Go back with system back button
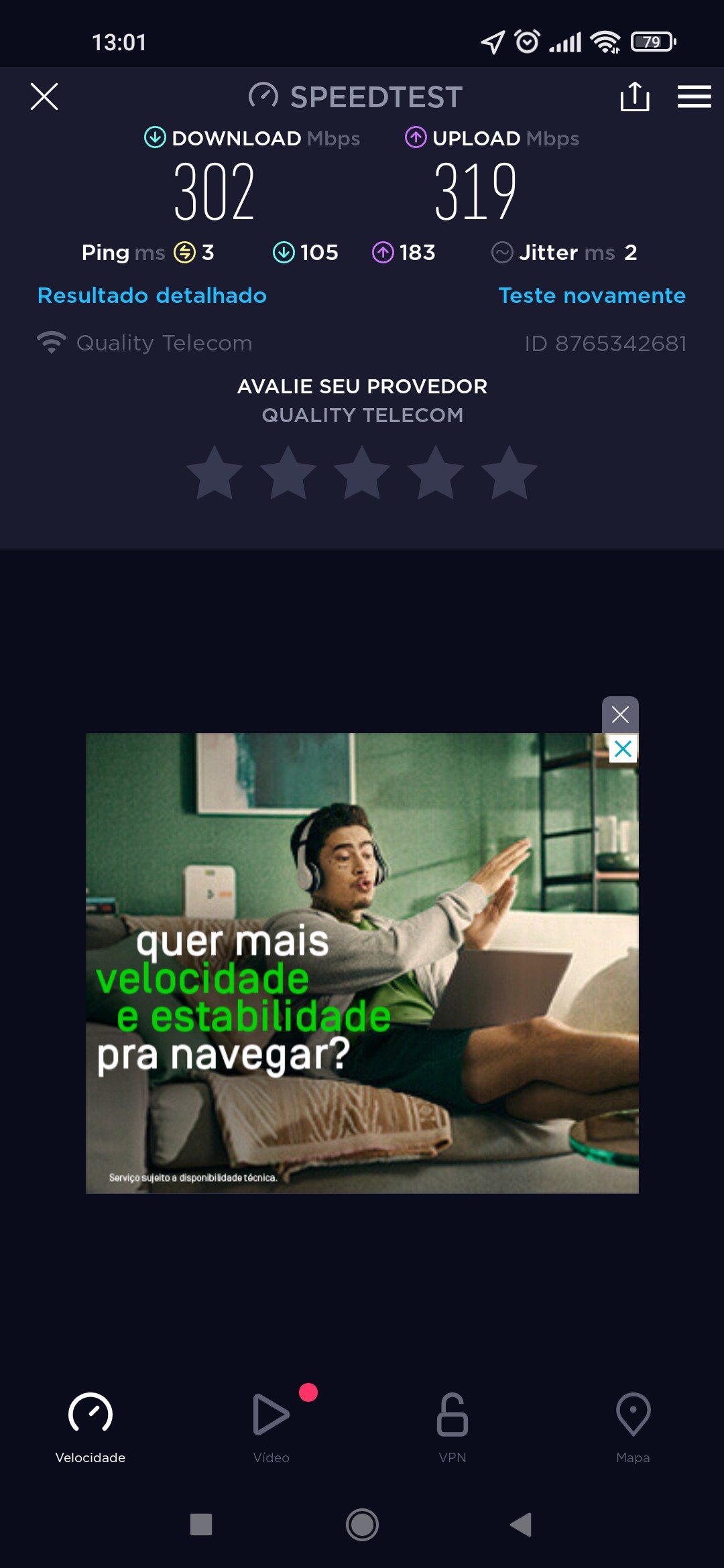The height and width of the screenshot is (1568, 724). point(521,1524)
